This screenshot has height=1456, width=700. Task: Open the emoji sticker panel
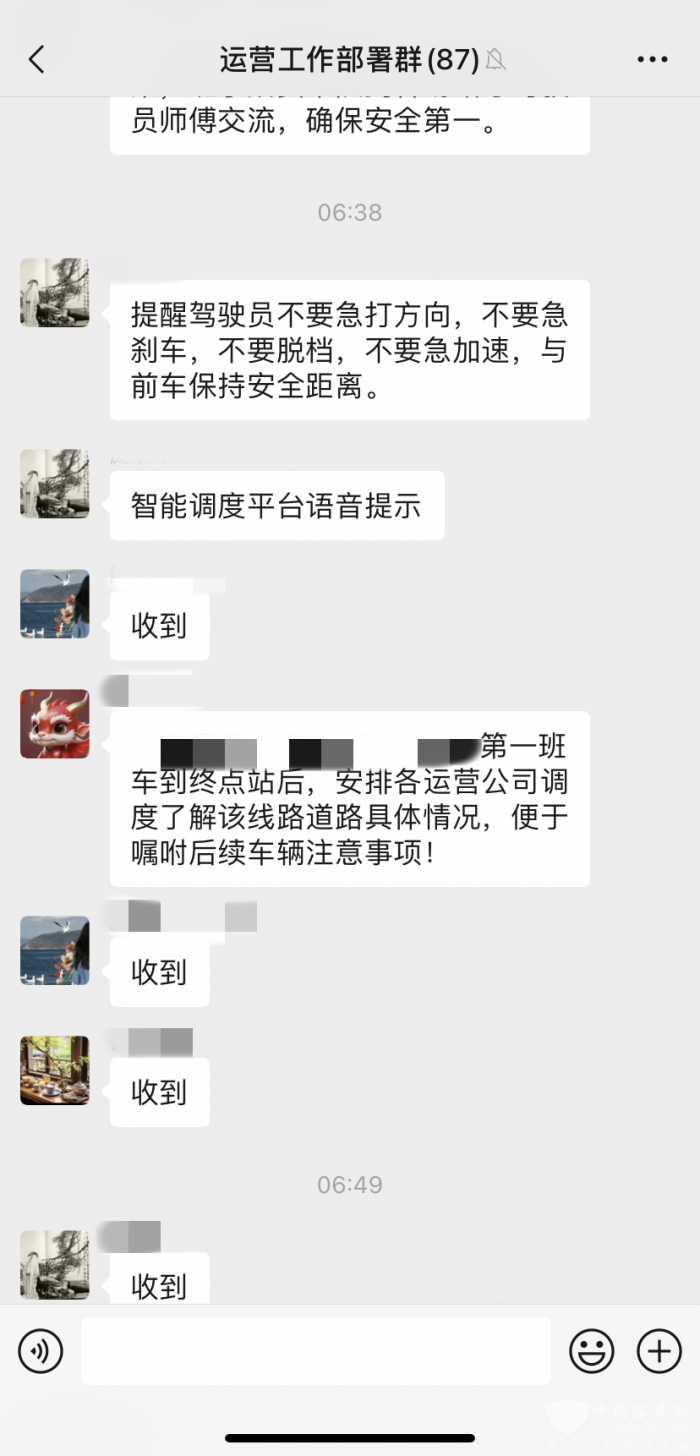pyautogui.click(x=591, y=1352)
